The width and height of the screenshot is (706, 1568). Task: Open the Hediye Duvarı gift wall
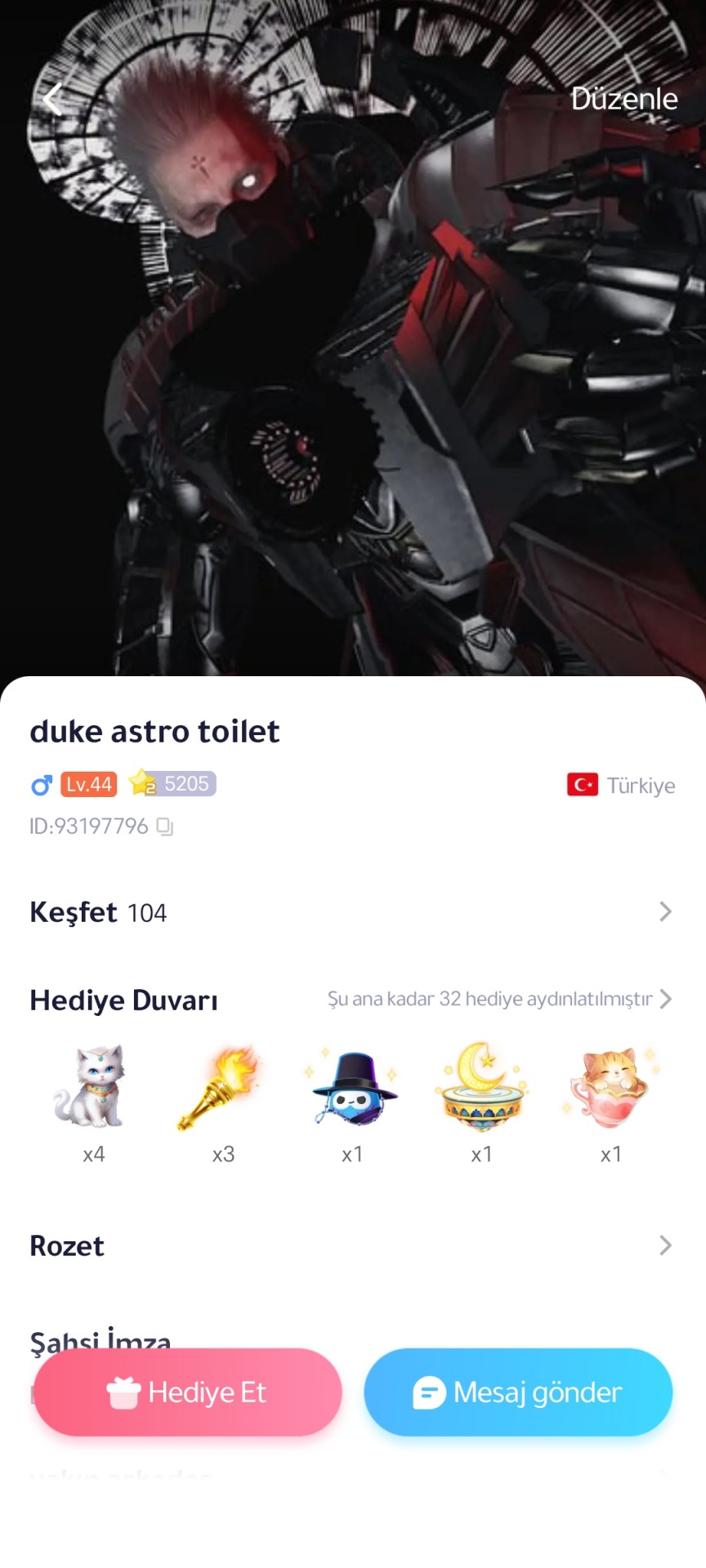(500, 999)
